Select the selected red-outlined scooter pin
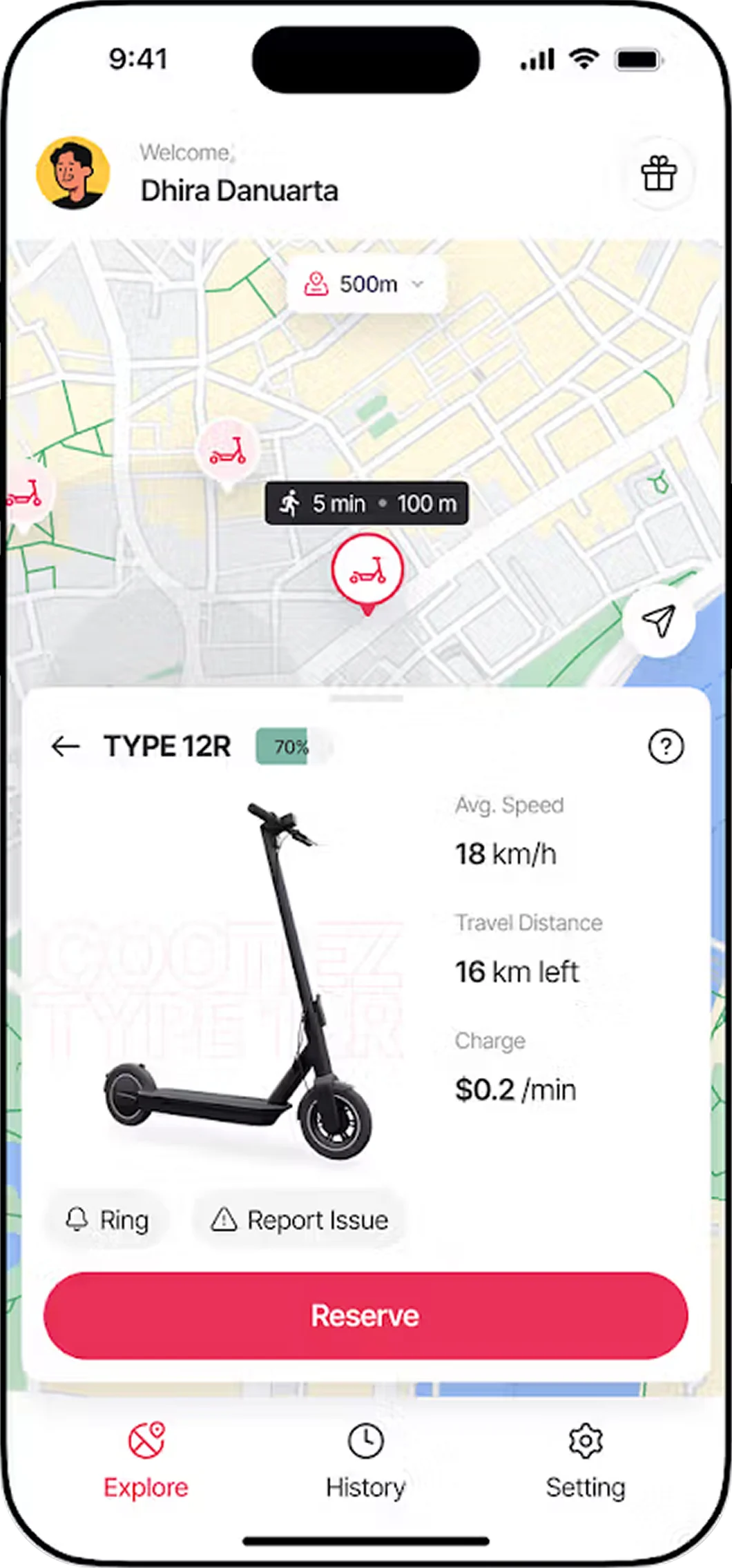Screen dimensions: 732x1568 click(x=367, y=570)
